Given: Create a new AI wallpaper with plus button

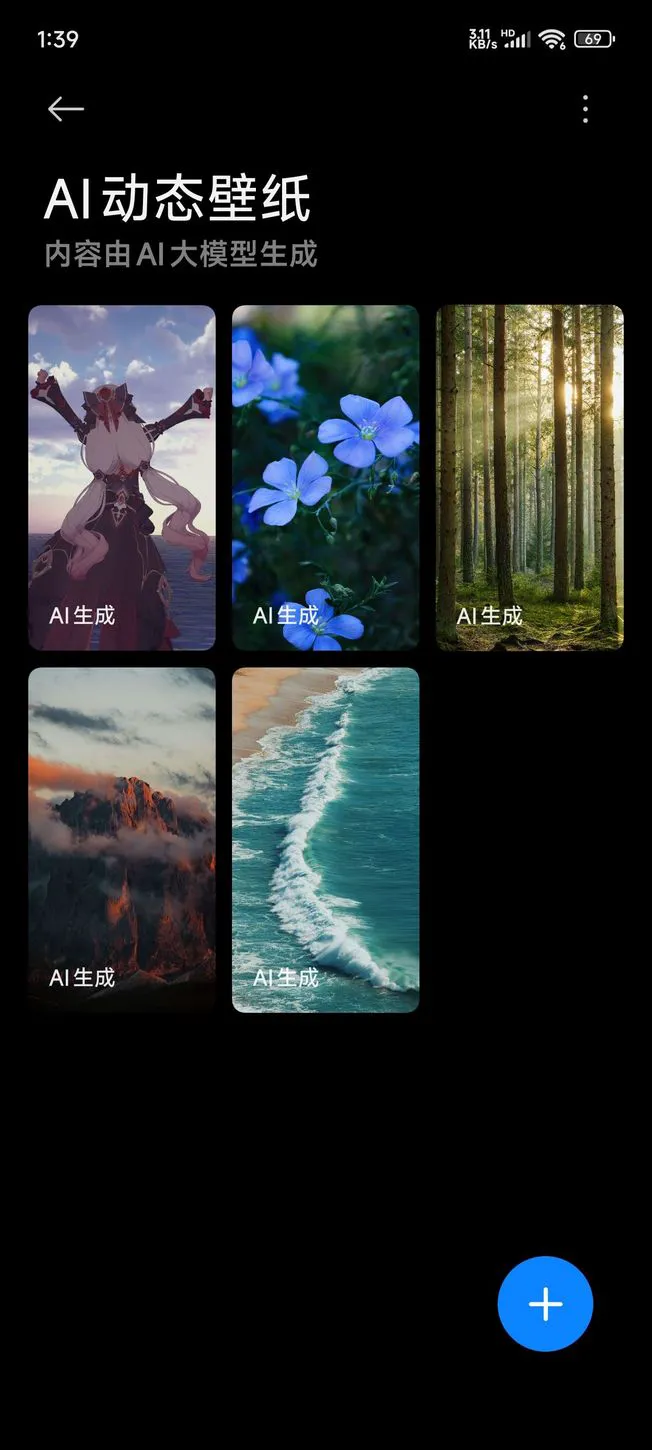Looking at the screenshot, I should click(545, 1303).
